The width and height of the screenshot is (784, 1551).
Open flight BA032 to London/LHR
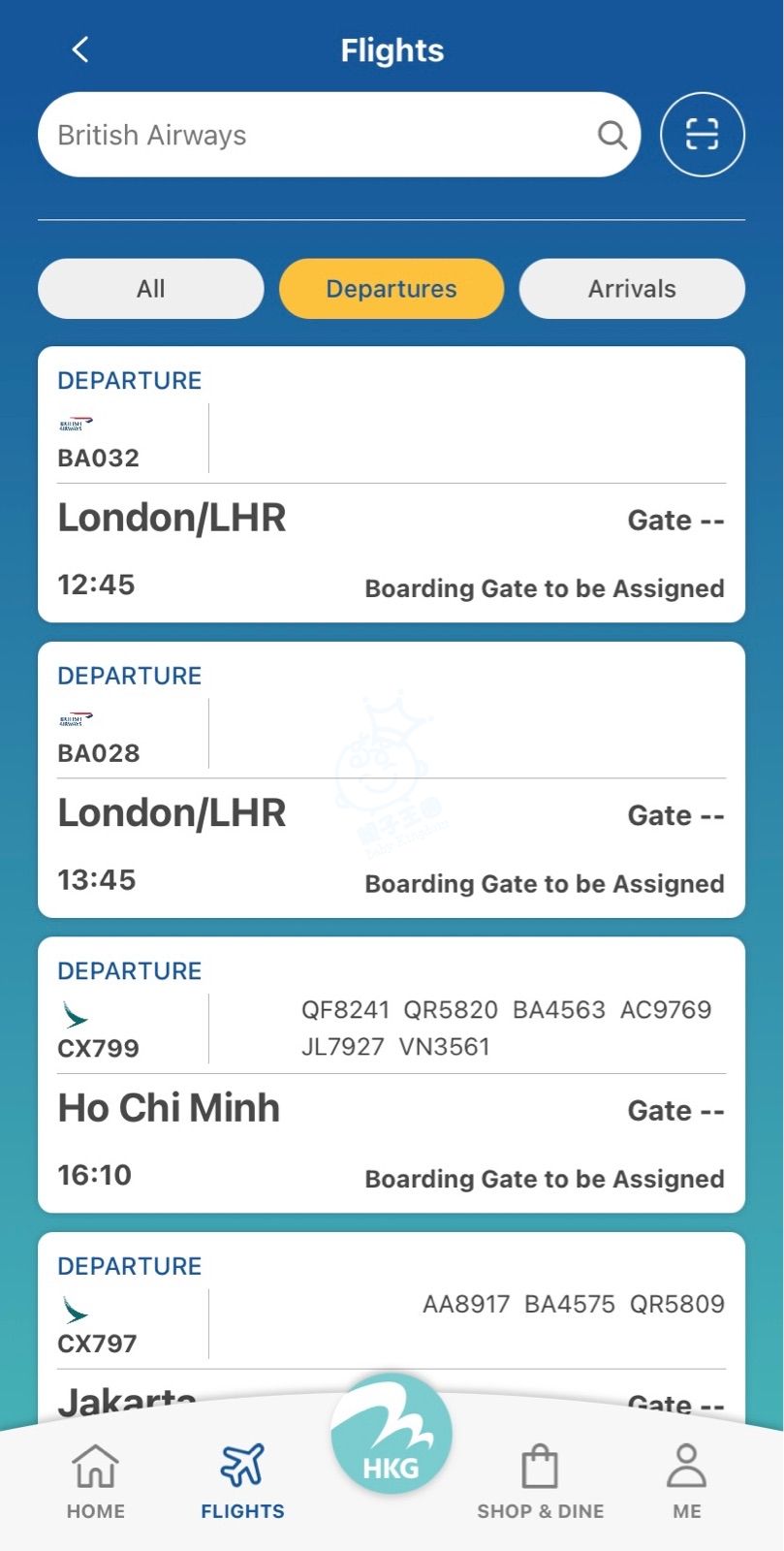392,485
